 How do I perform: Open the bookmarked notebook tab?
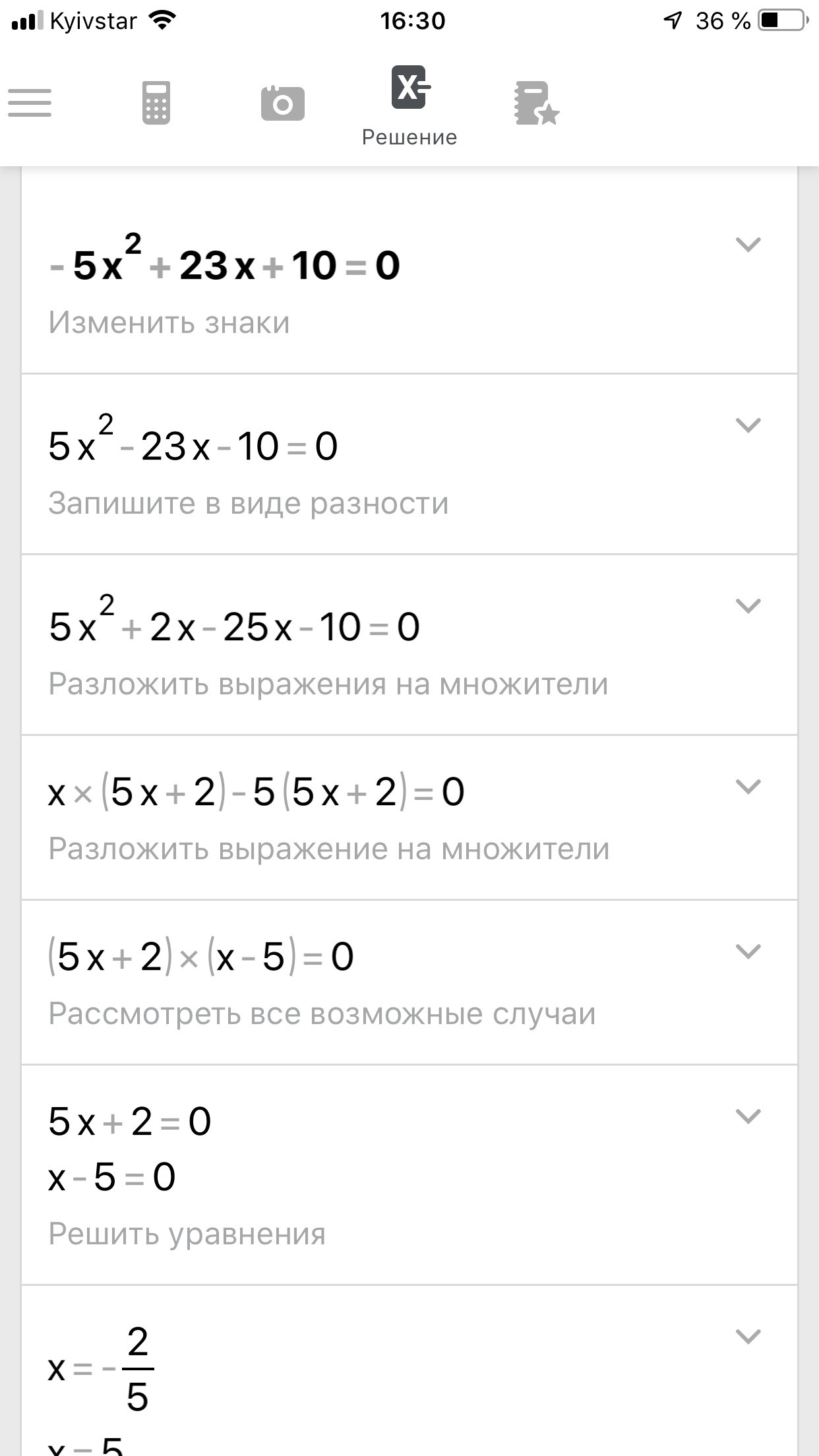(x=536, y=104)
